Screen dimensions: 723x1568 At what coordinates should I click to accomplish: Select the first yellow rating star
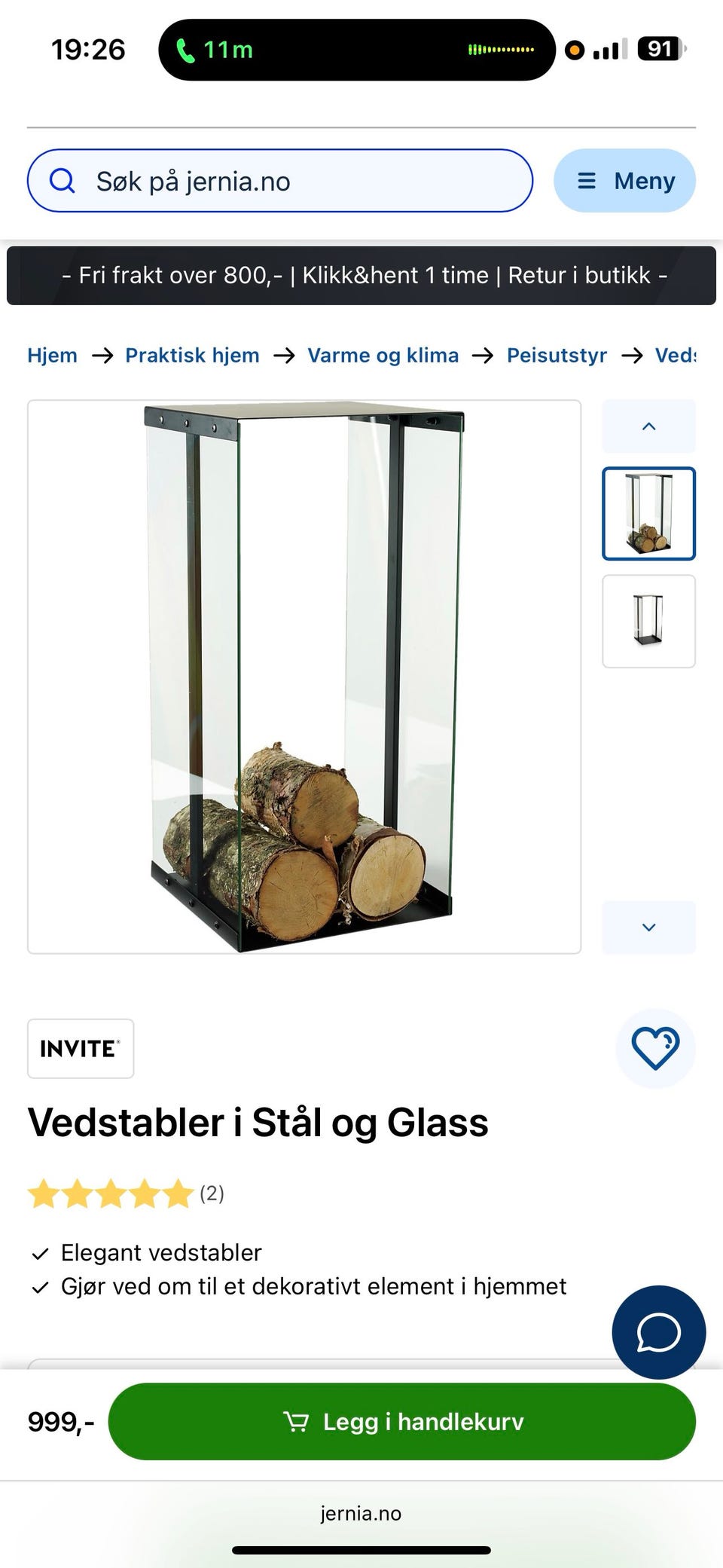pyautogui.click(x=43, y=1194)
